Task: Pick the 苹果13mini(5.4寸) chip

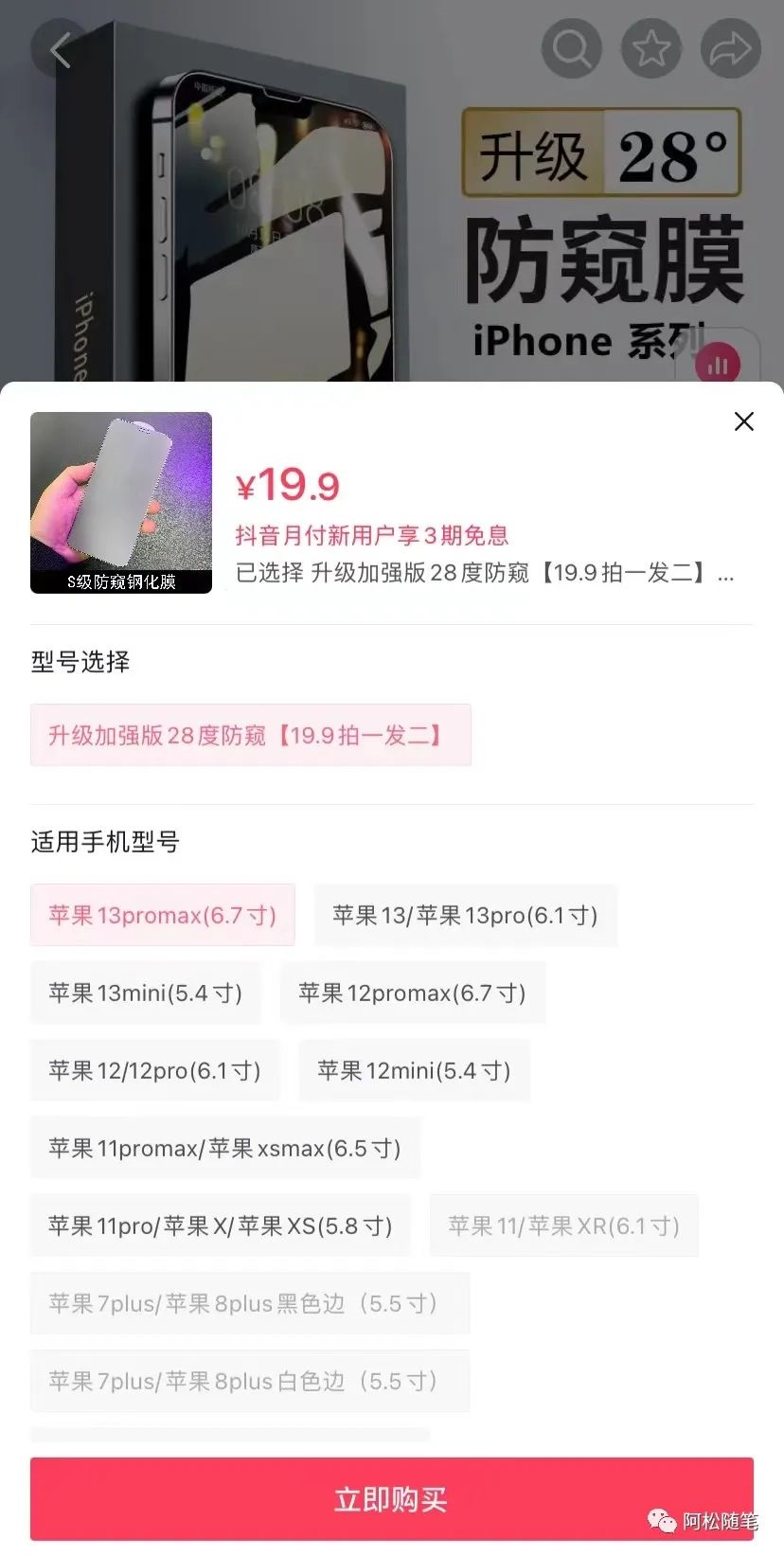Action: coord(146,993)
